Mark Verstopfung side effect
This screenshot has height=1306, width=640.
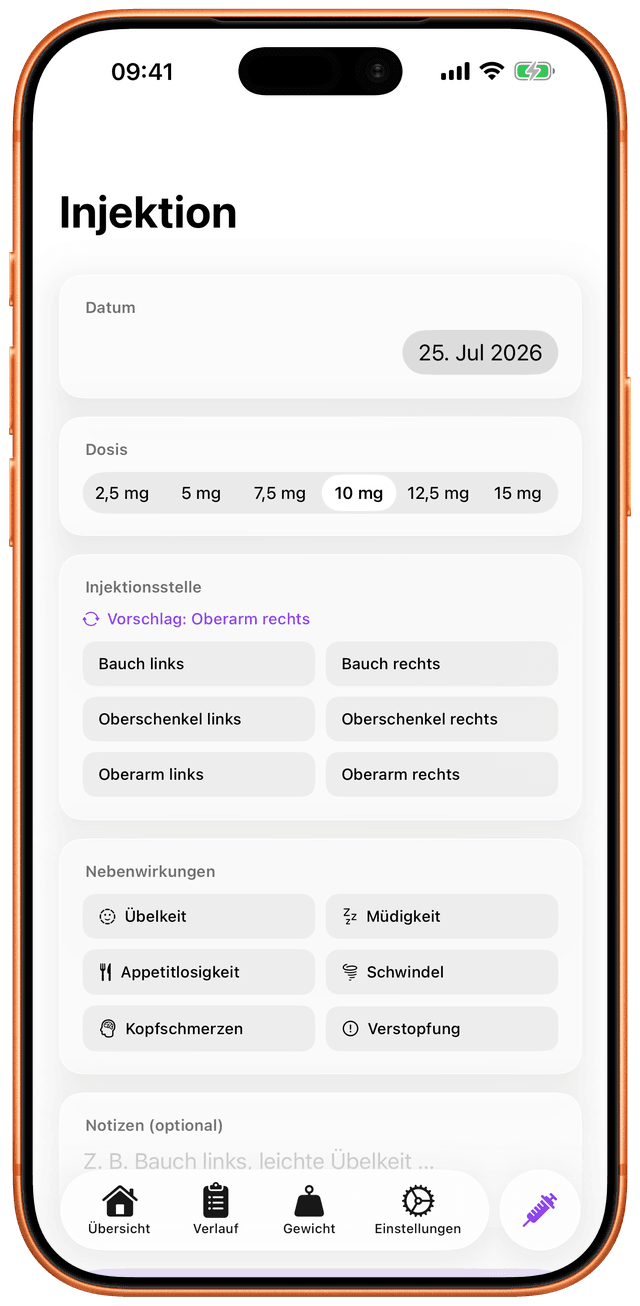click(x=442, y=1028)
